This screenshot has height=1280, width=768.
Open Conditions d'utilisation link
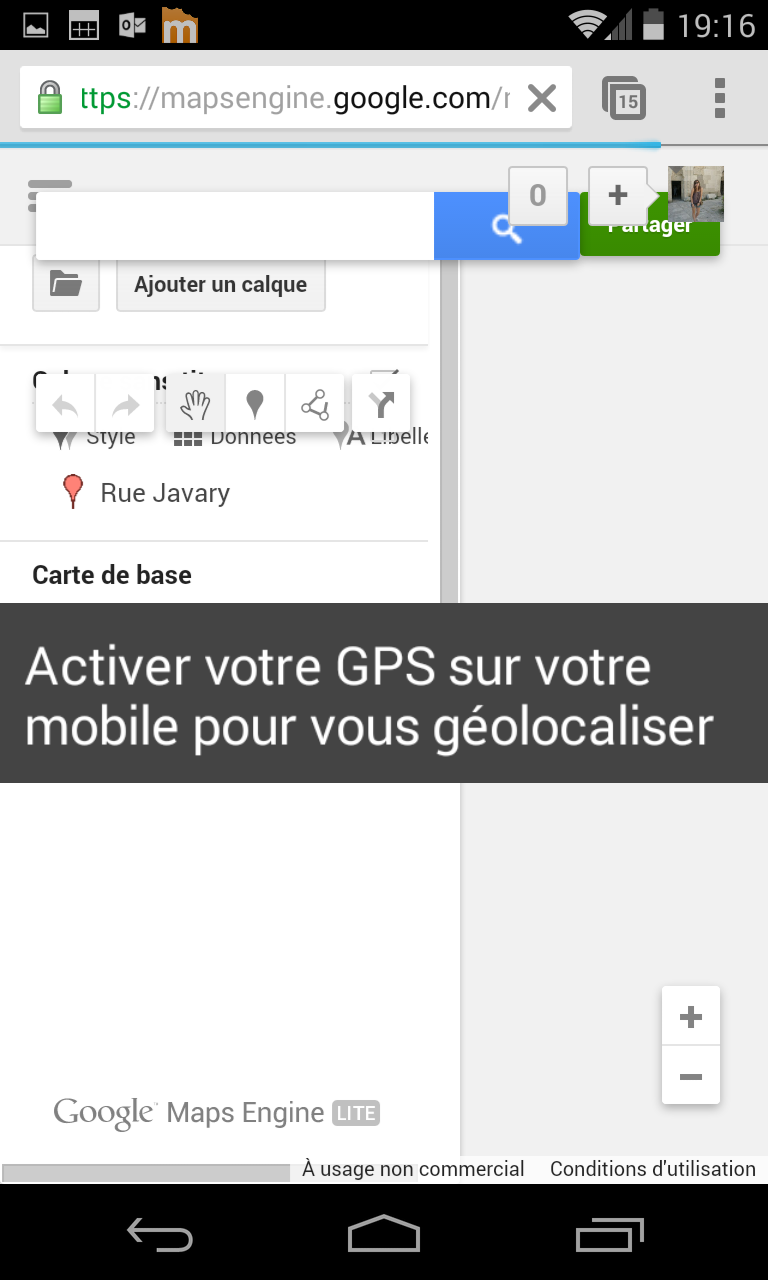pyautogui.click(x=652, y=1169)
